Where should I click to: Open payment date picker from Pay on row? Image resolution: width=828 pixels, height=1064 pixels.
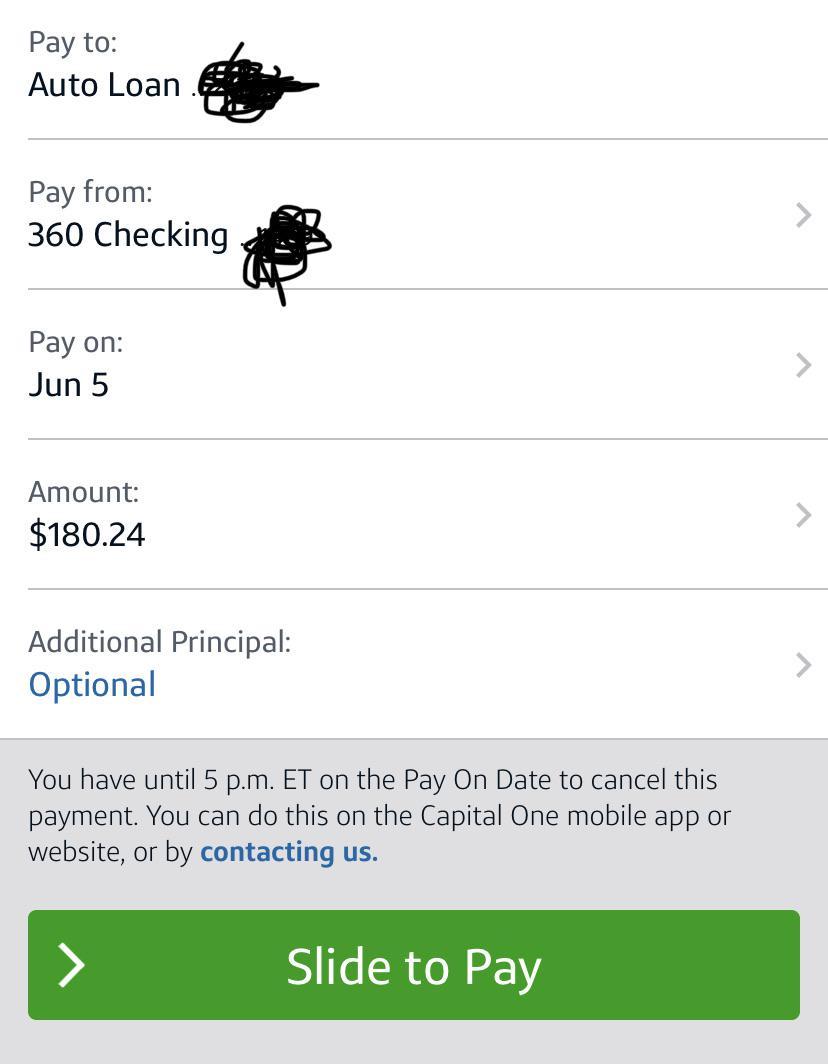pyautogui.click(x=400, y=364)
